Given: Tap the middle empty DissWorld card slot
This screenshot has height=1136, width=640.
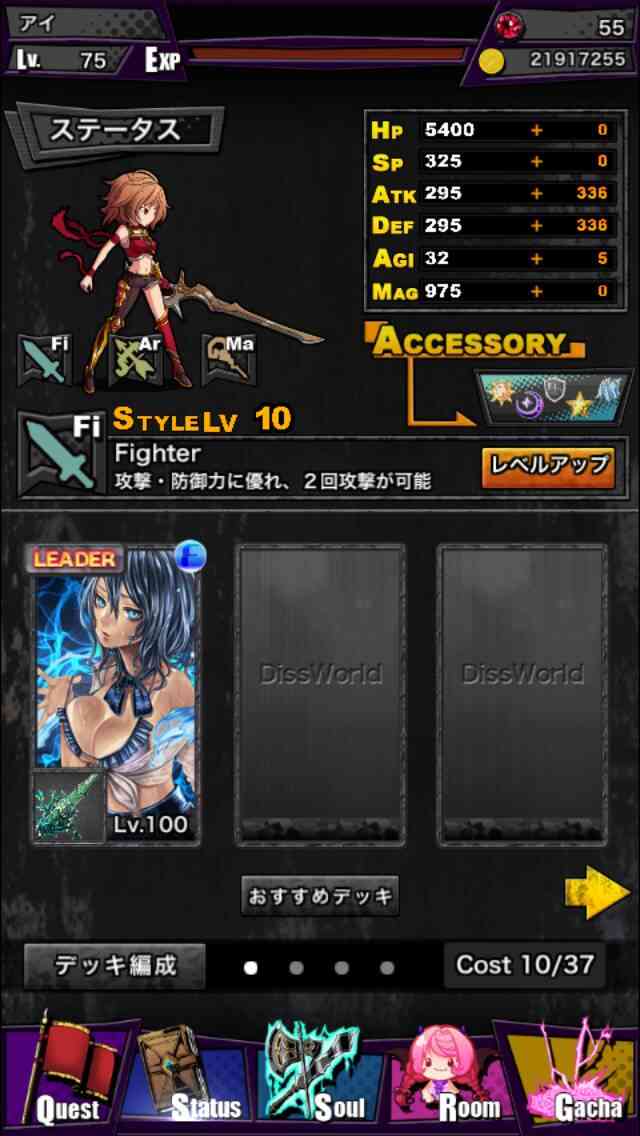Looking at the screenshot, I should (320, 694).
